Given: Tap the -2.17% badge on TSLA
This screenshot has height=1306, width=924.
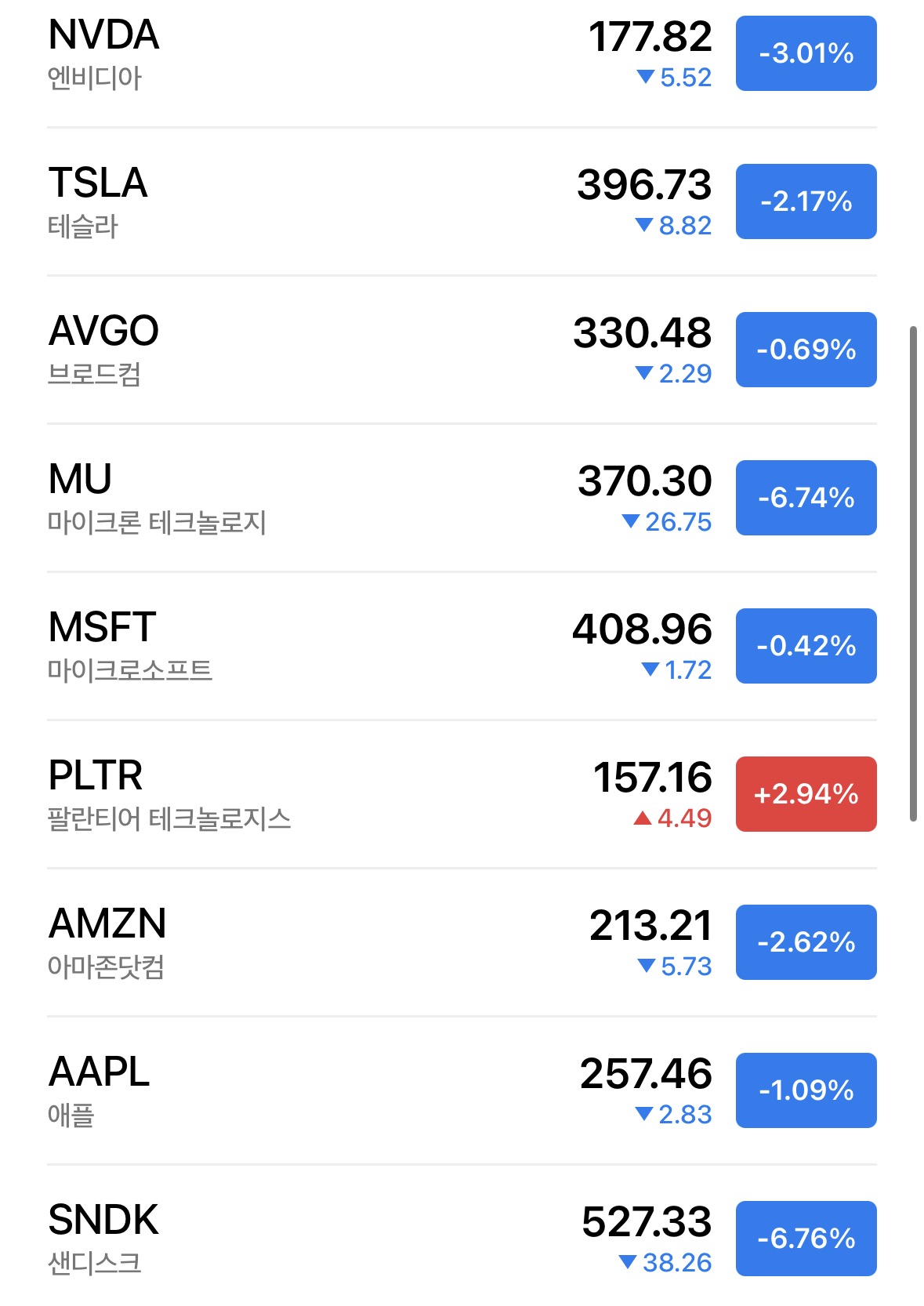Looking at the screenshot, I should 806,201.
